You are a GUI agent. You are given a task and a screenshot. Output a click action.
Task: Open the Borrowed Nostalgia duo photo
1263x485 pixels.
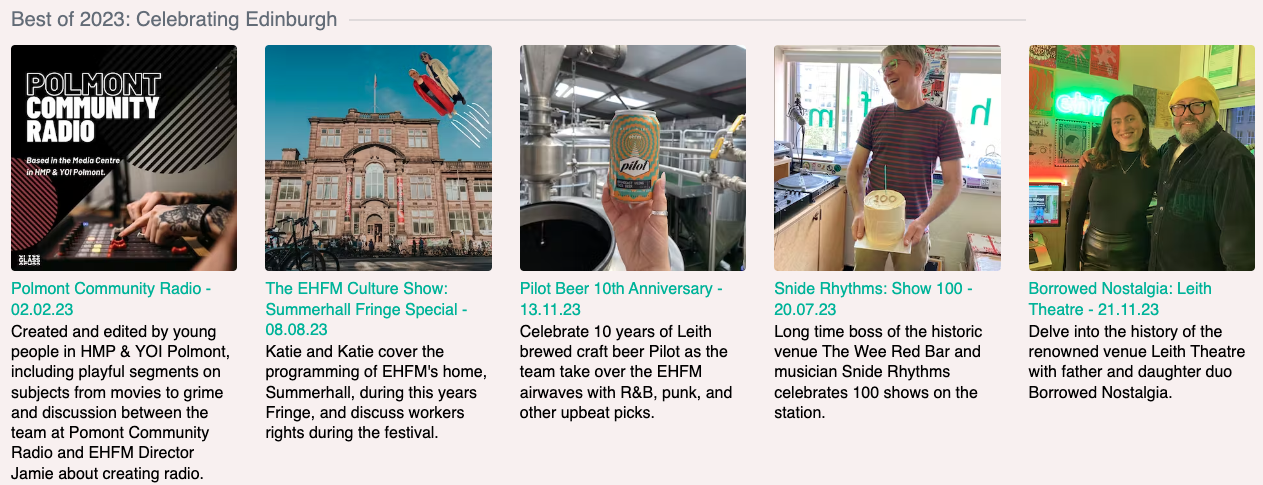tap(1141, 158)
